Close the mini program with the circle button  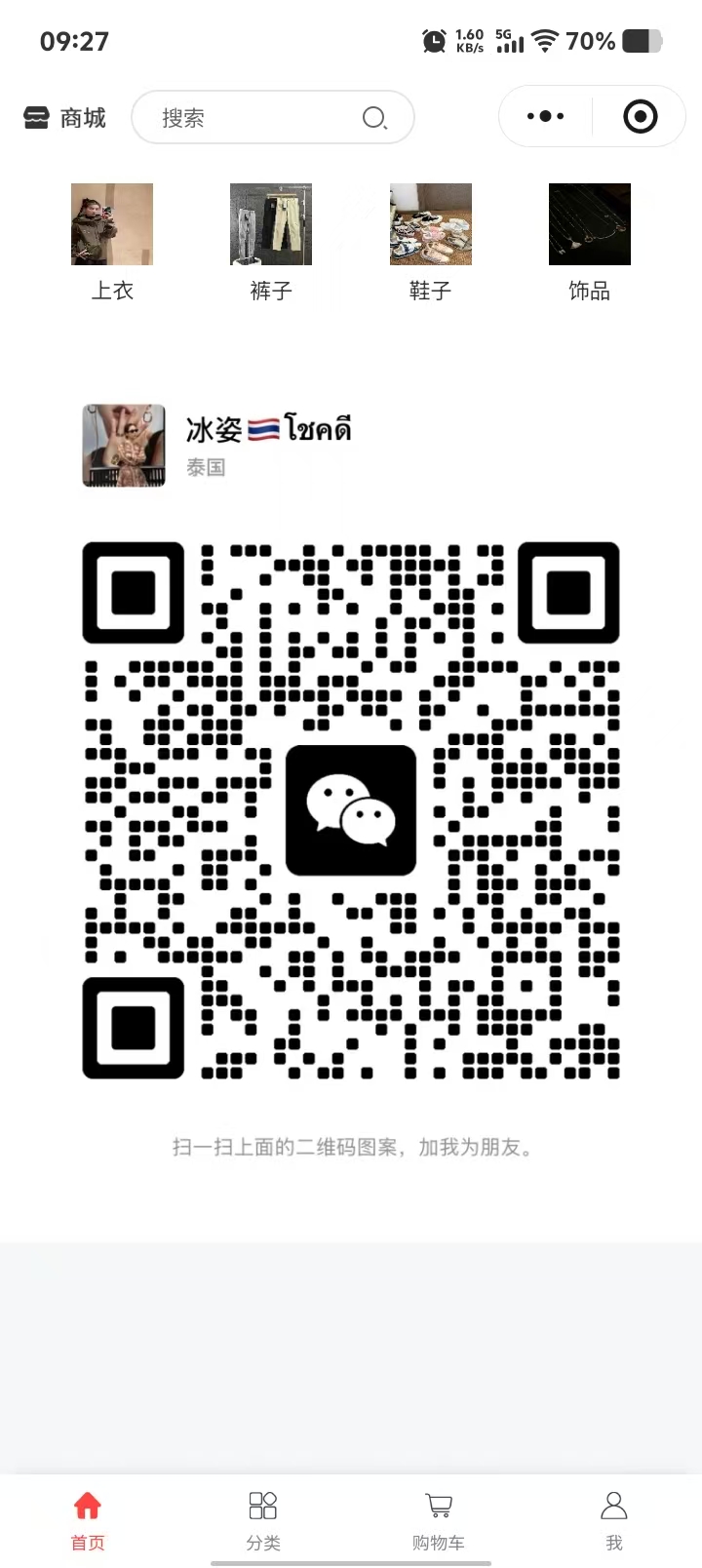[x=640, y=117]
